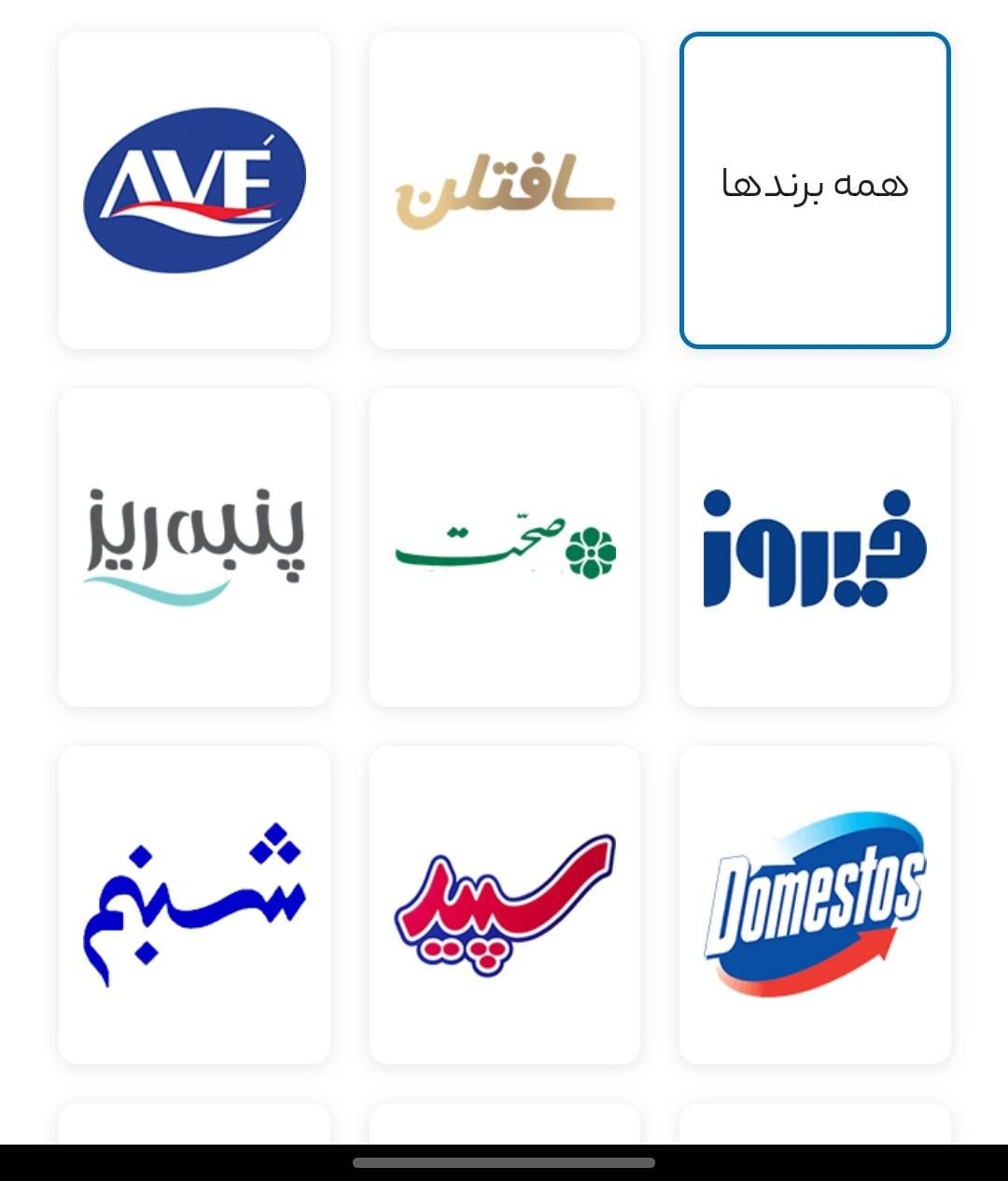The width and height of the screenshot is (1008, 1181).
Task: Select the Sehat (صحت) brand tile
Action: (x=505, y=548)
